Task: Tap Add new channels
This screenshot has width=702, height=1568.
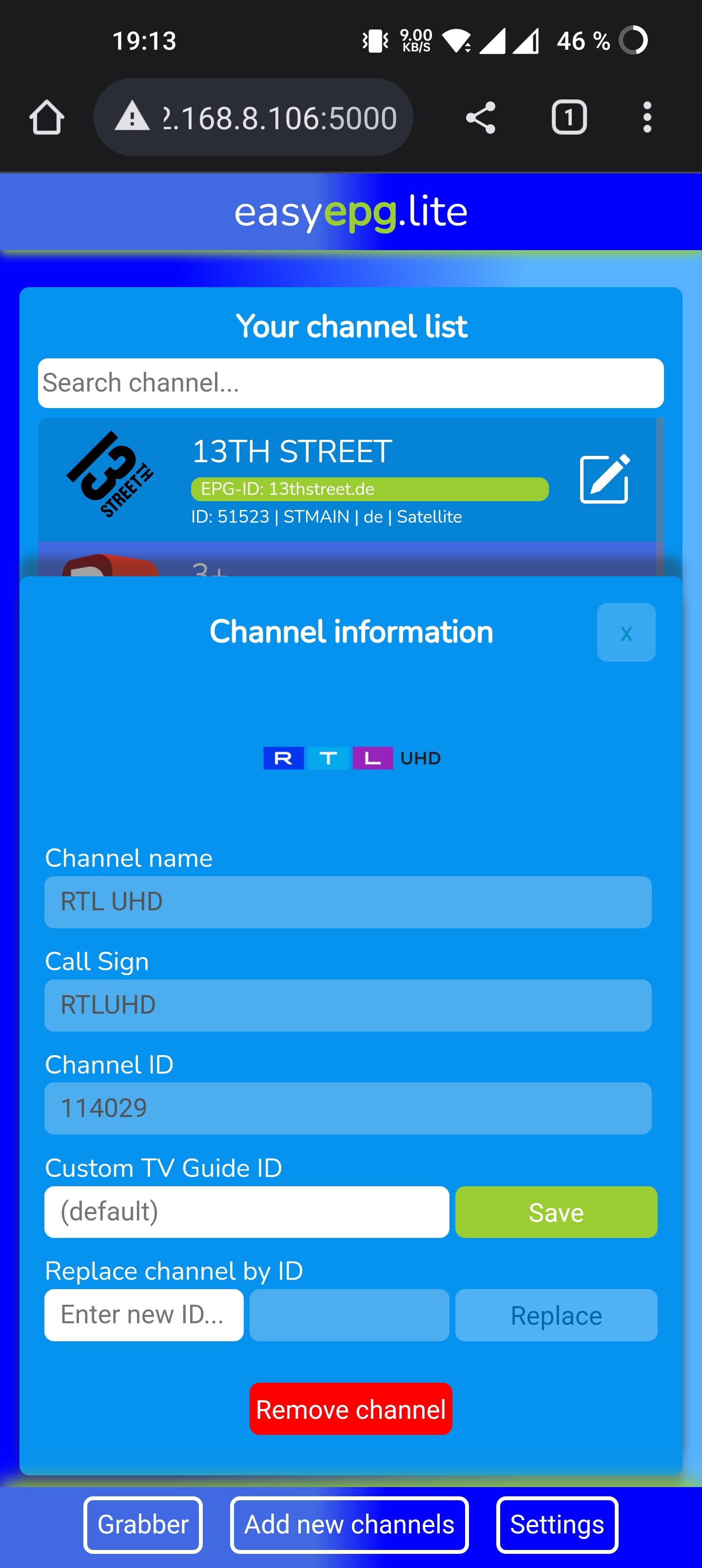Action: point(350,1524)
